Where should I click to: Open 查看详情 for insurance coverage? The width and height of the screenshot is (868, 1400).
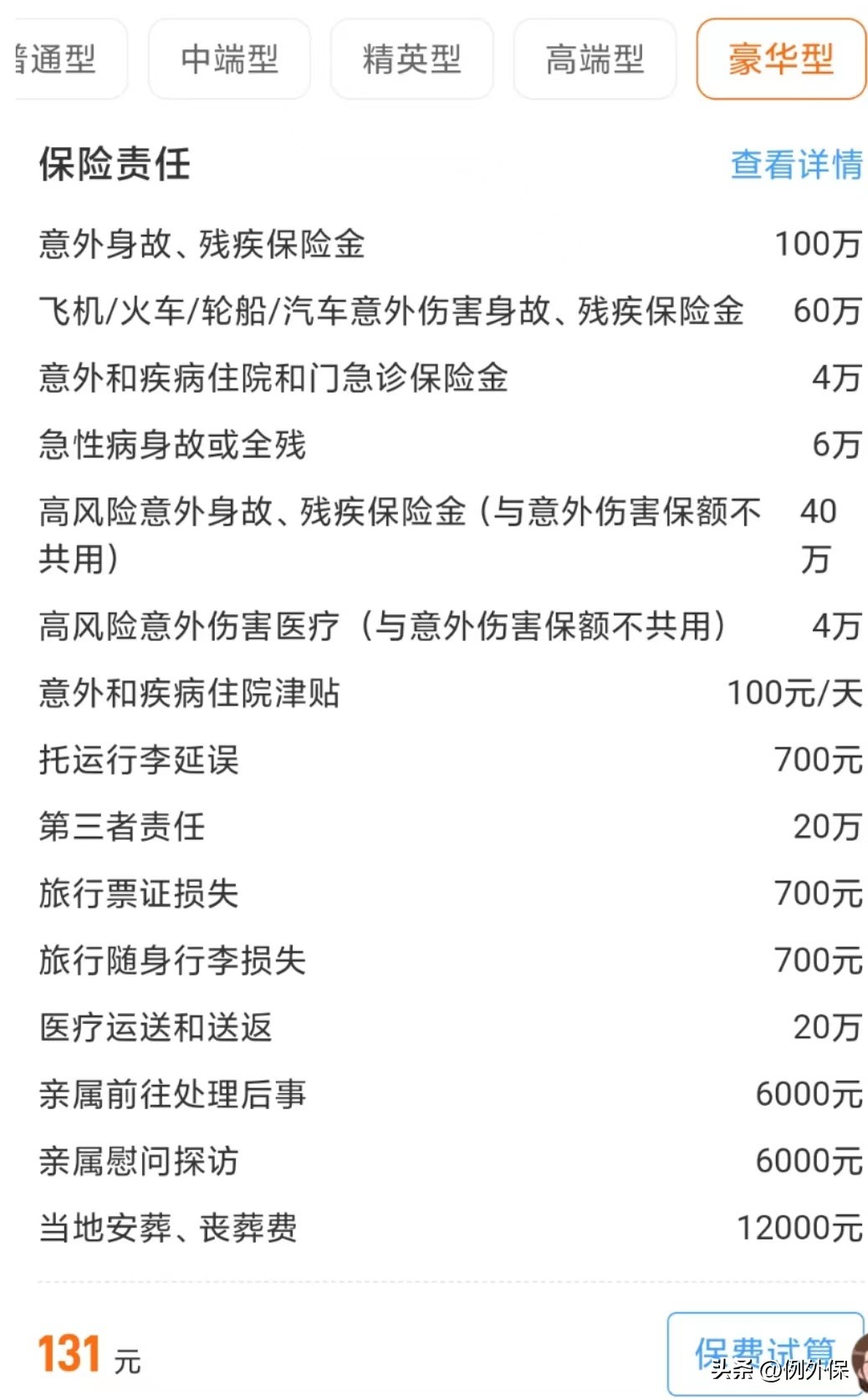(796, 165)
